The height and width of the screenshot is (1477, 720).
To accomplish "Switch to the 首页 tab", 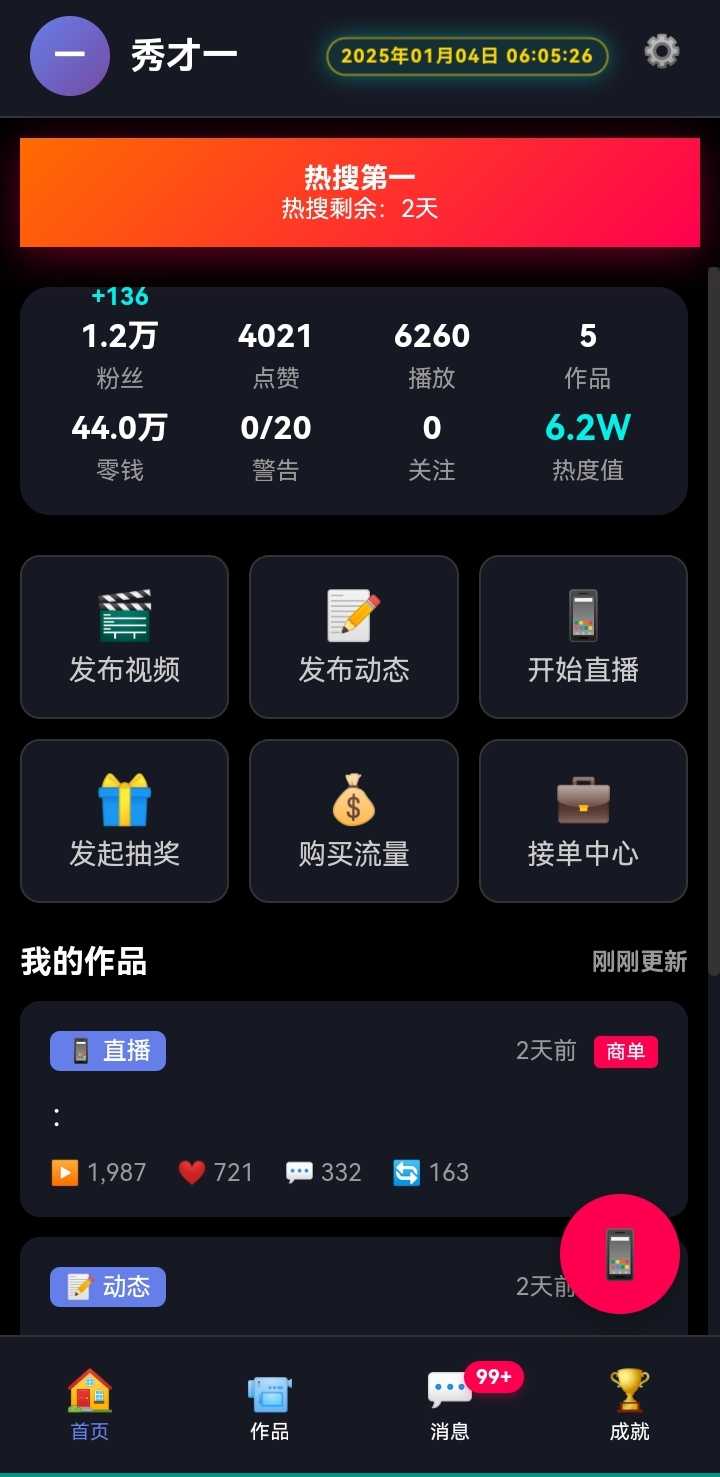I will point(90,1405).
